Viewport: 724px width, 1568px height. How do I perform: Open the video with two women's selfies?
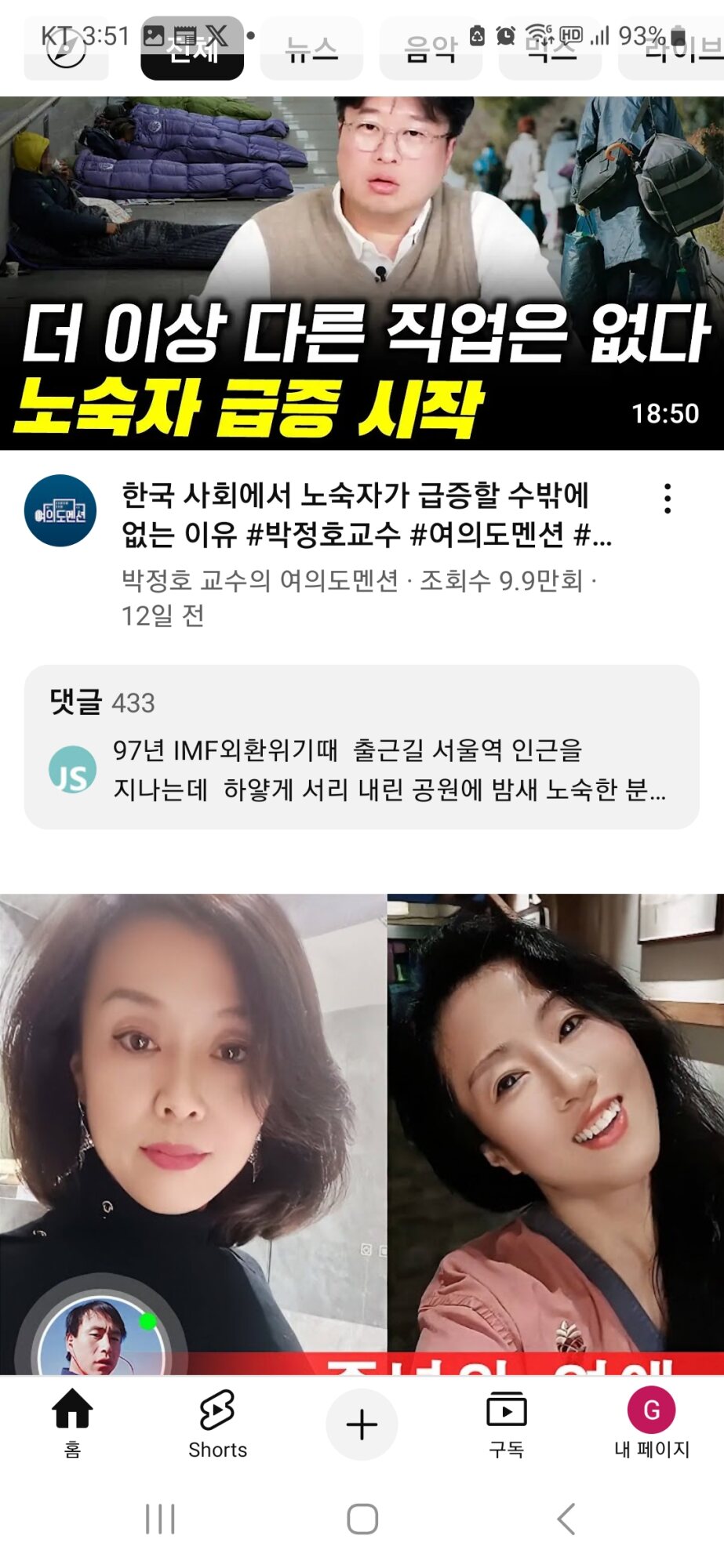coord(362,1129)
